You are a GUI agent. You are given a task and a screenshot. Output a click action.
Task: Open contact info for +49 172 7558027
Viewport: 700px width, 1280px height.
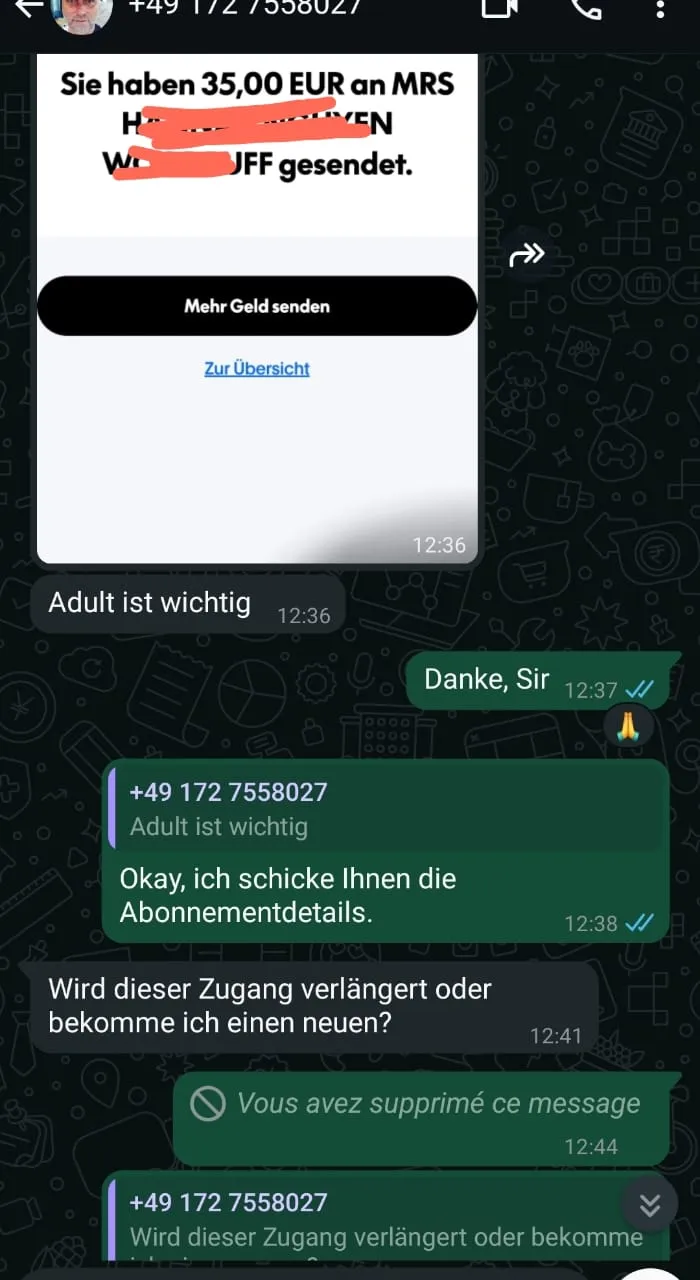[x=245, y=8]
